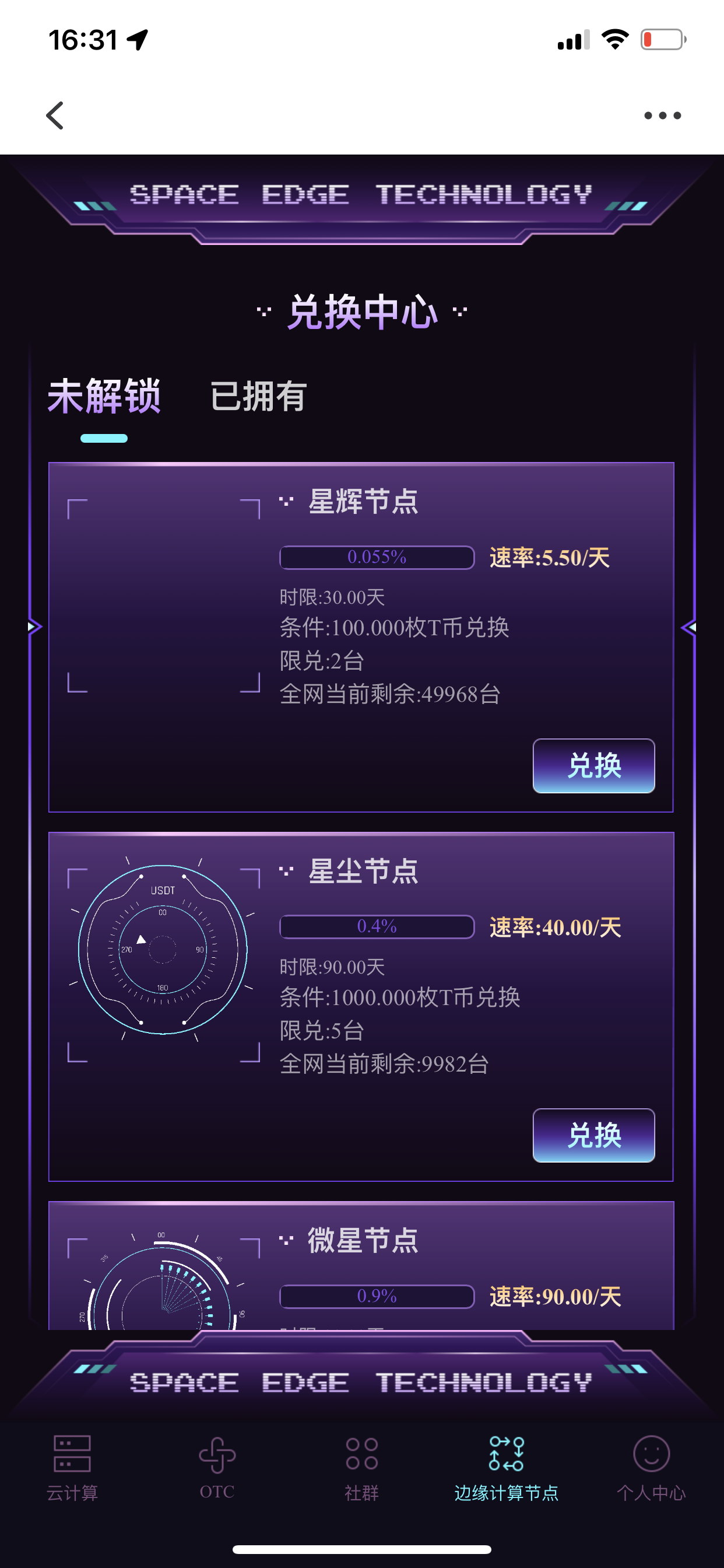
Task: Tap 兑换 for 星尘节点
Action: pyautogui.click(x=593, y=1135)
